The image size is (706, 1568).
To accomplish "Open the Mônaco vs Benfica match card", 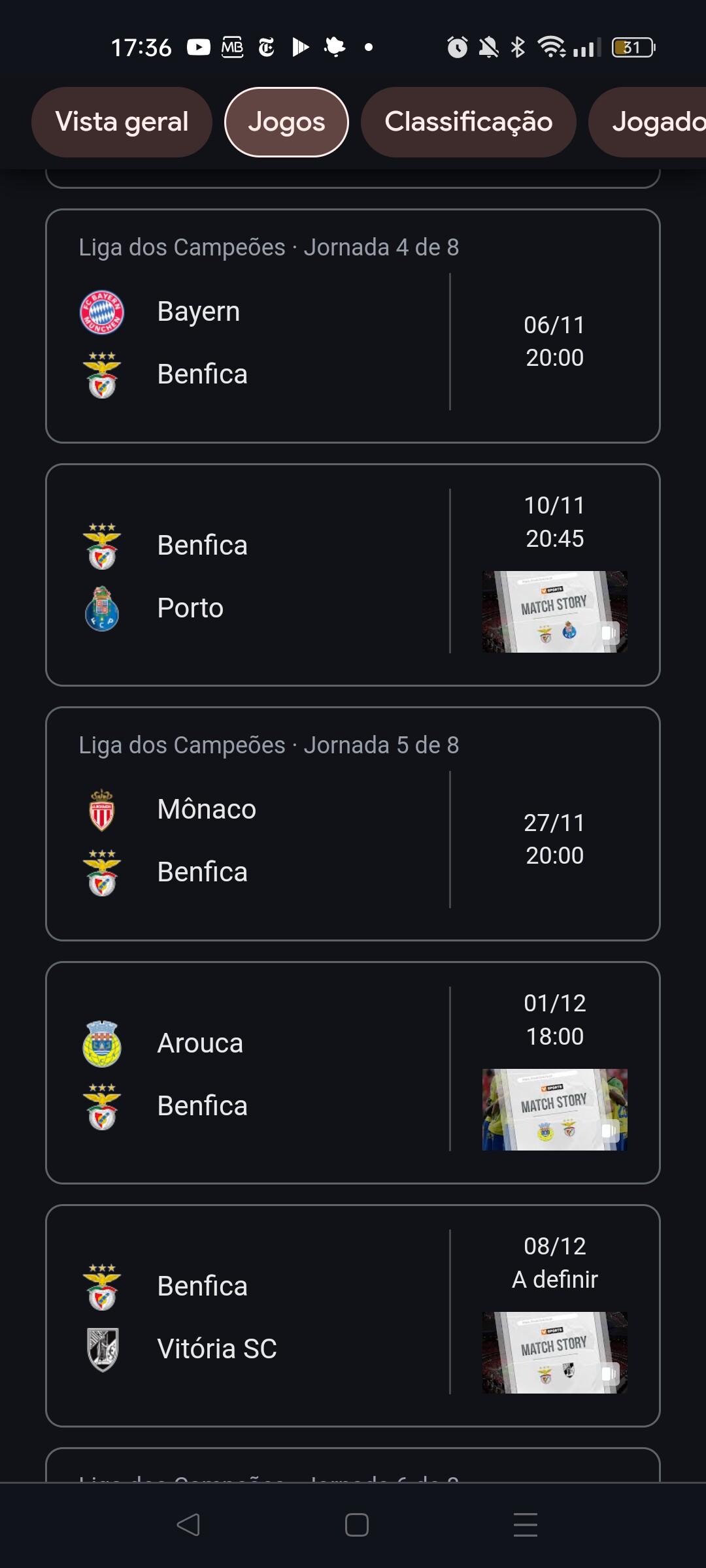I will tap(353, 824).
